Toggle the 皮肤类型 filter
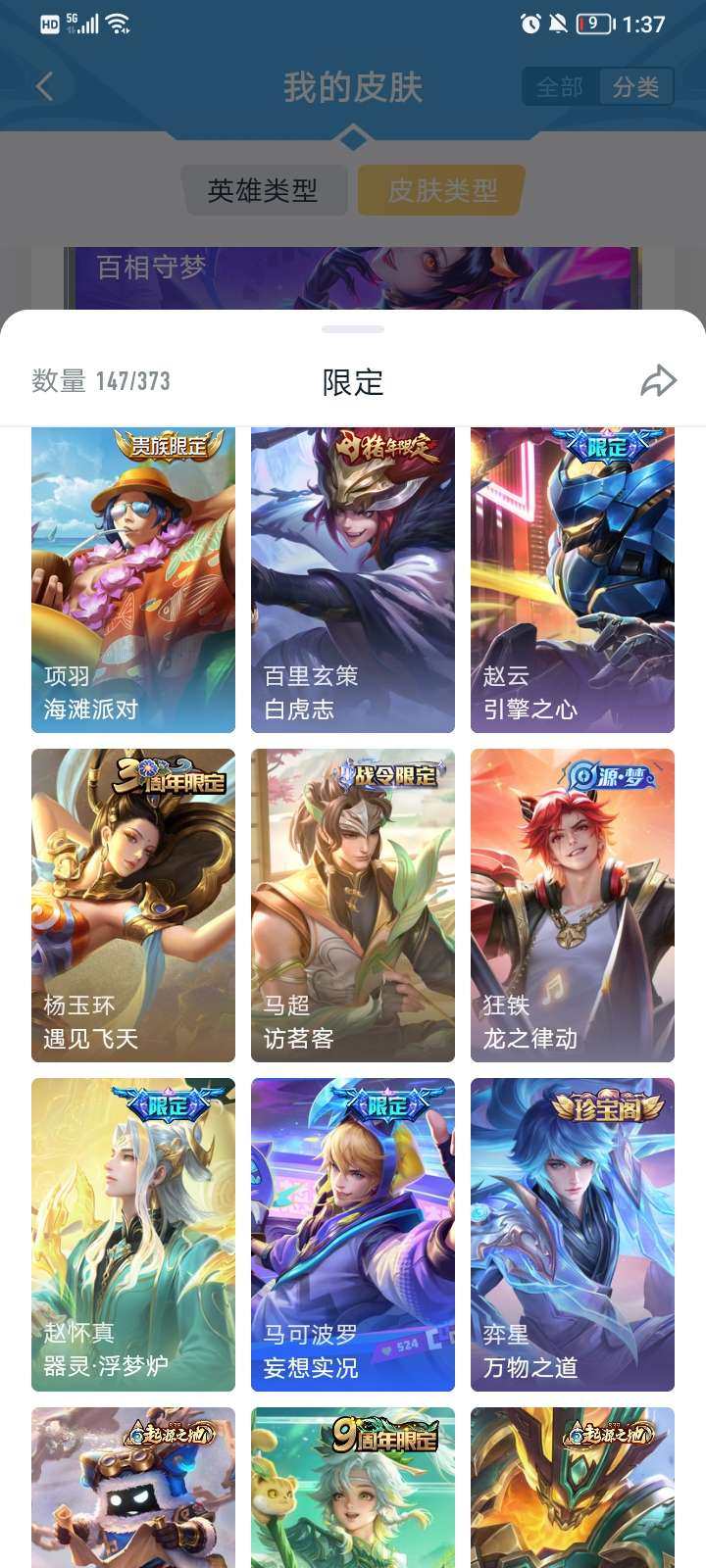 [x=439, y=192]
